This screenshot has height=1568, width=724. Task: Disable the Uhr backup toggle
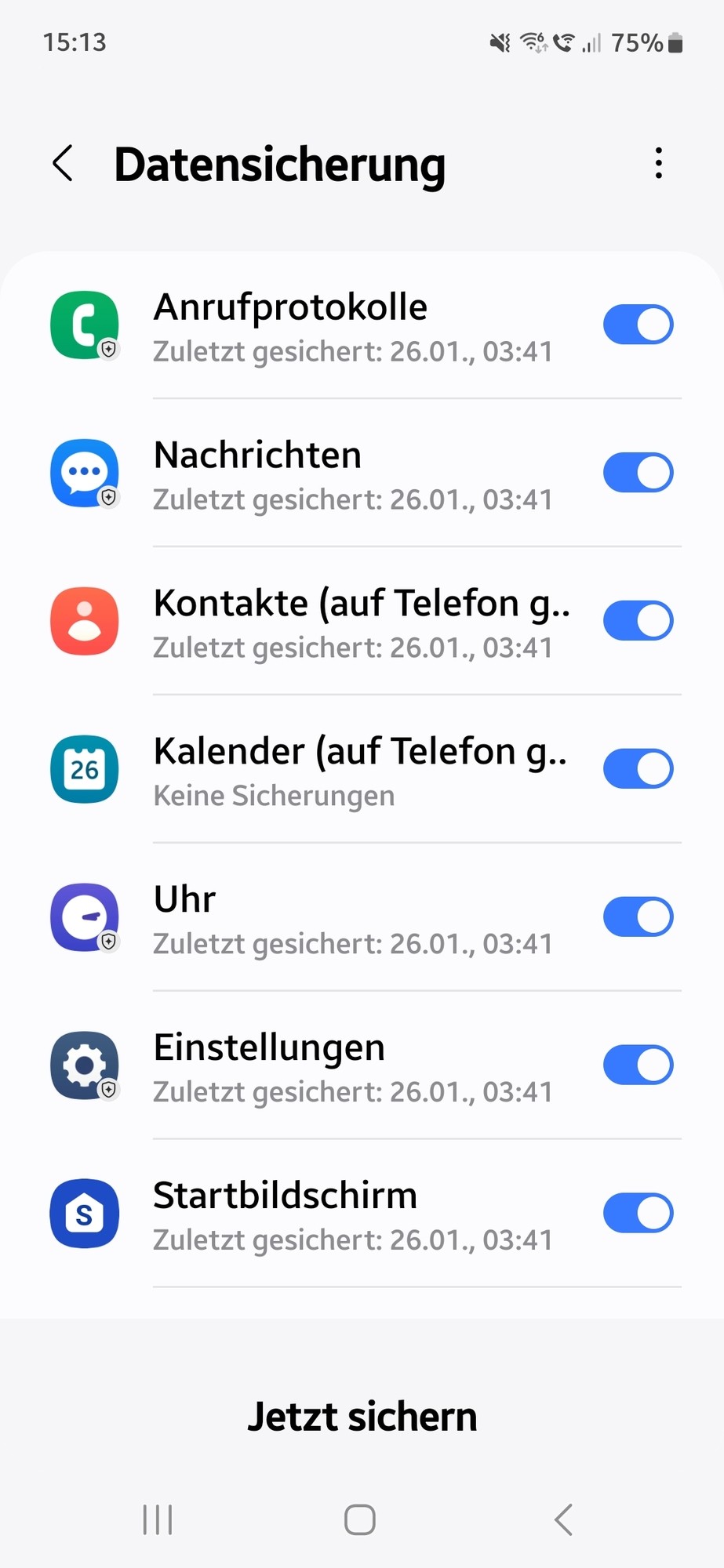(x=638, y=916)
